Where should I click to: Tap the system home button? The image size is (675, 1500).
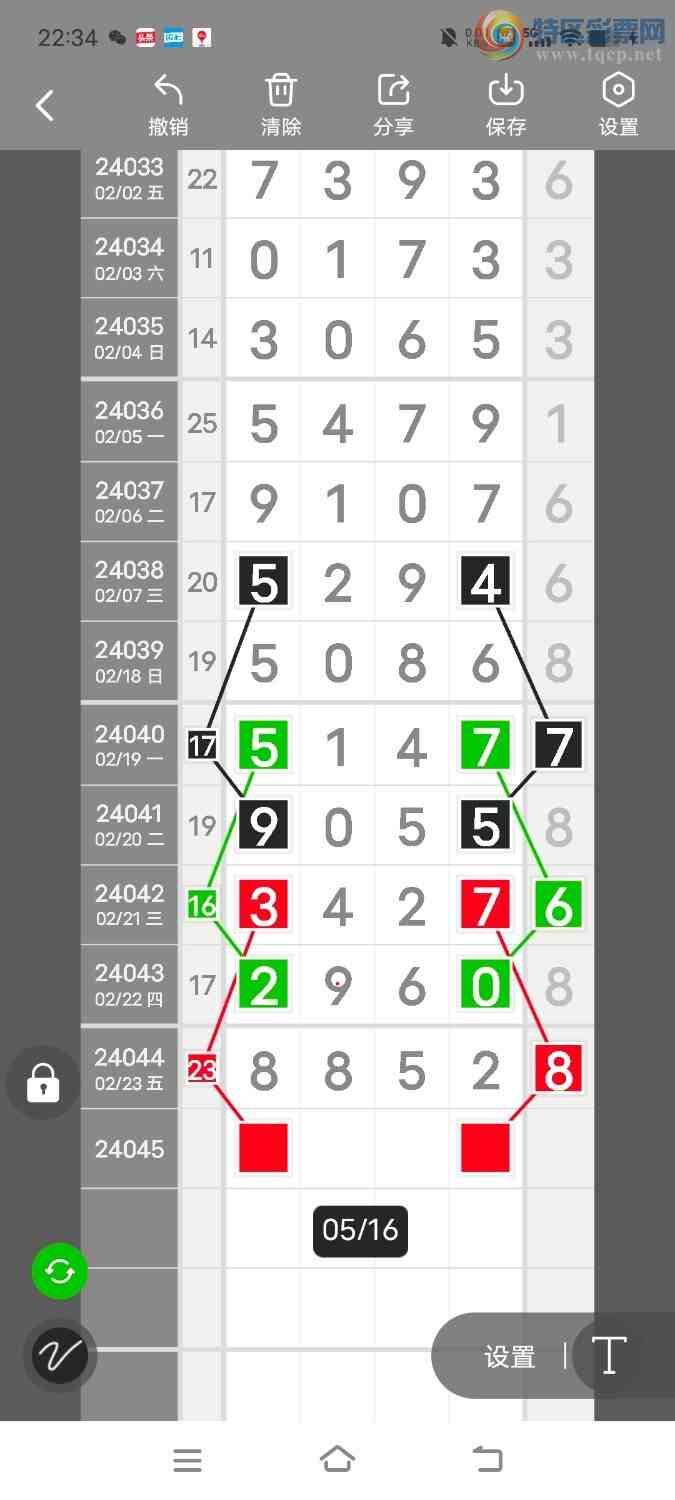click(x=337, y=1460)
